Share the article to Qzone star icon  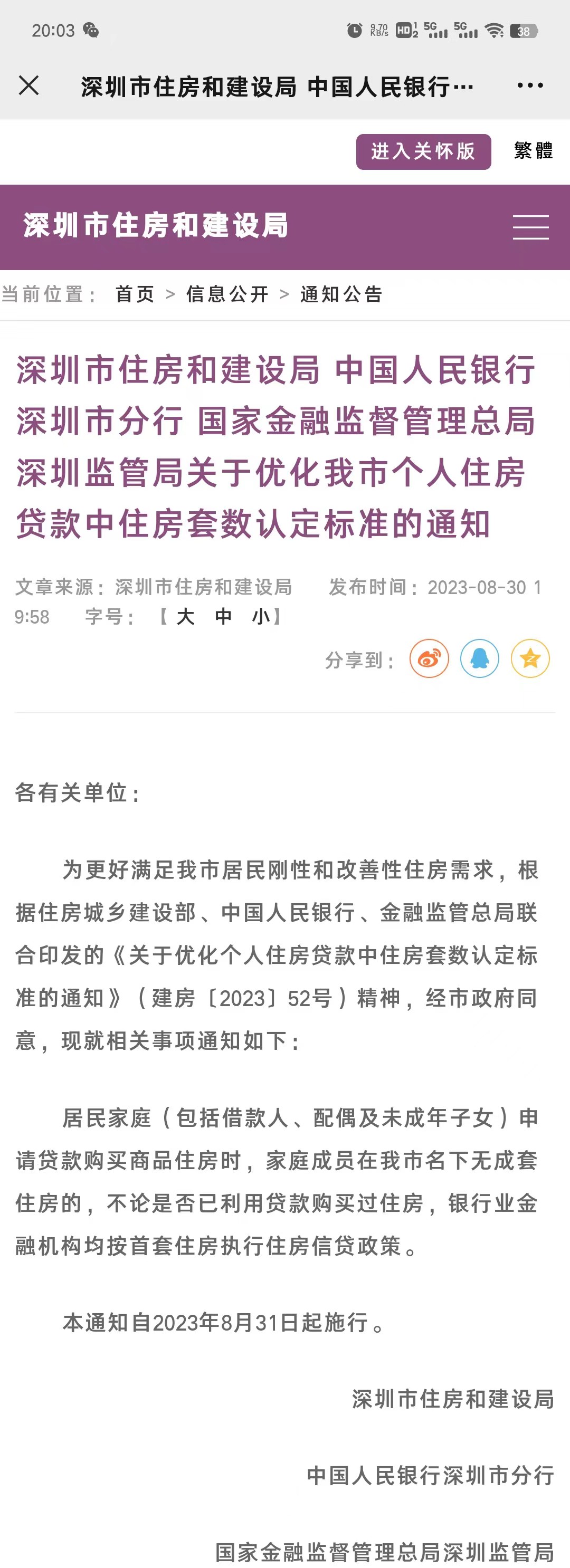(530, 658)
